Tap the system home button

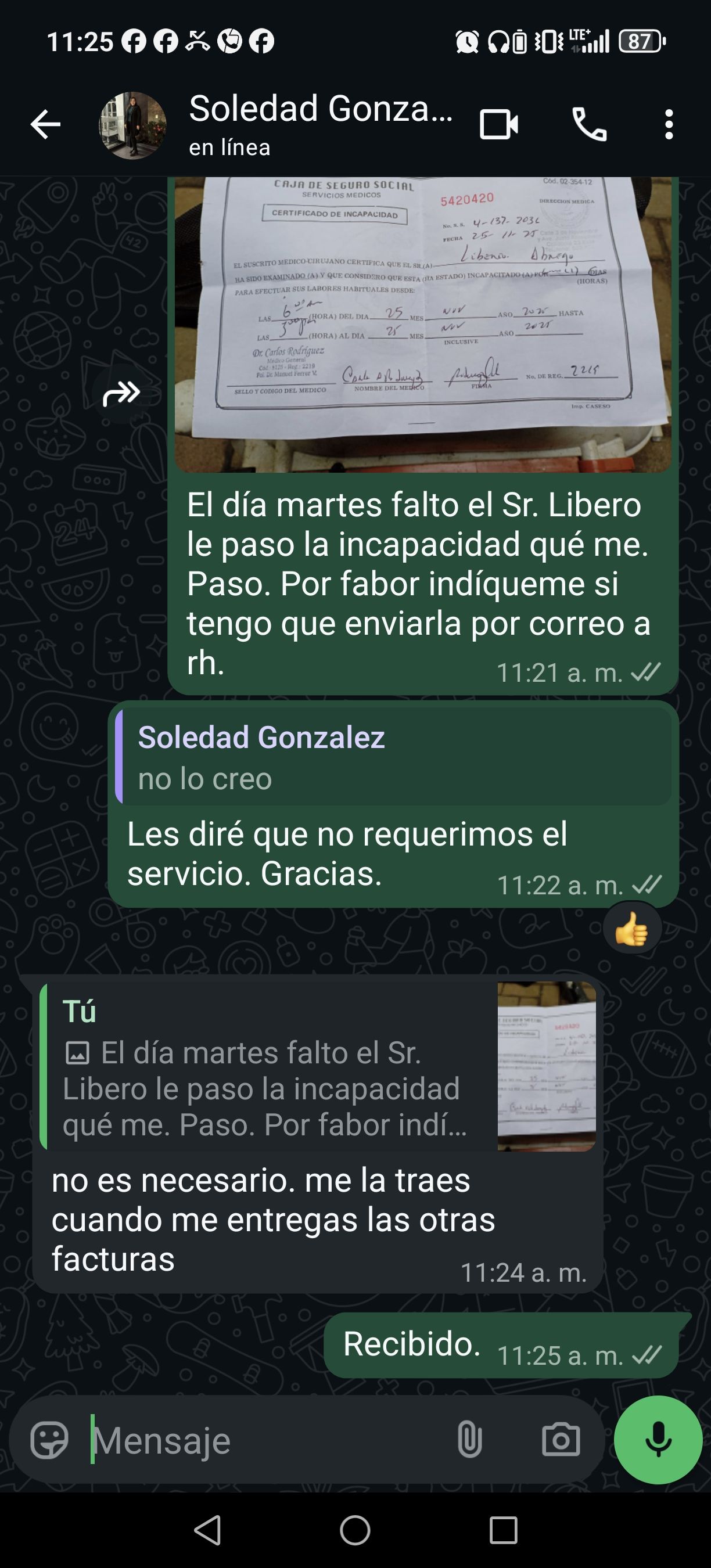355,1531
